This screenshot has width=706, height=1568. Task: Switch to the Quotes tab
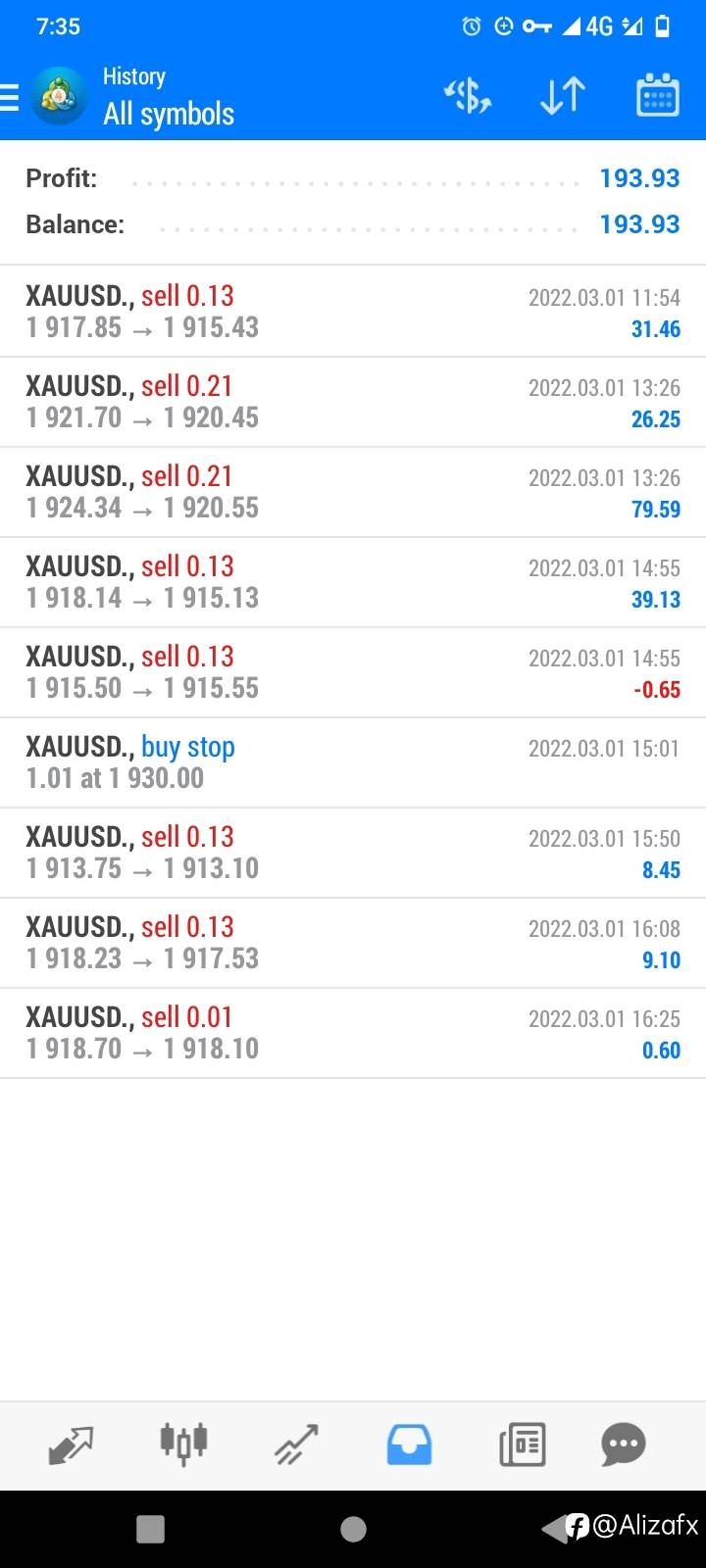[71, 1445]
